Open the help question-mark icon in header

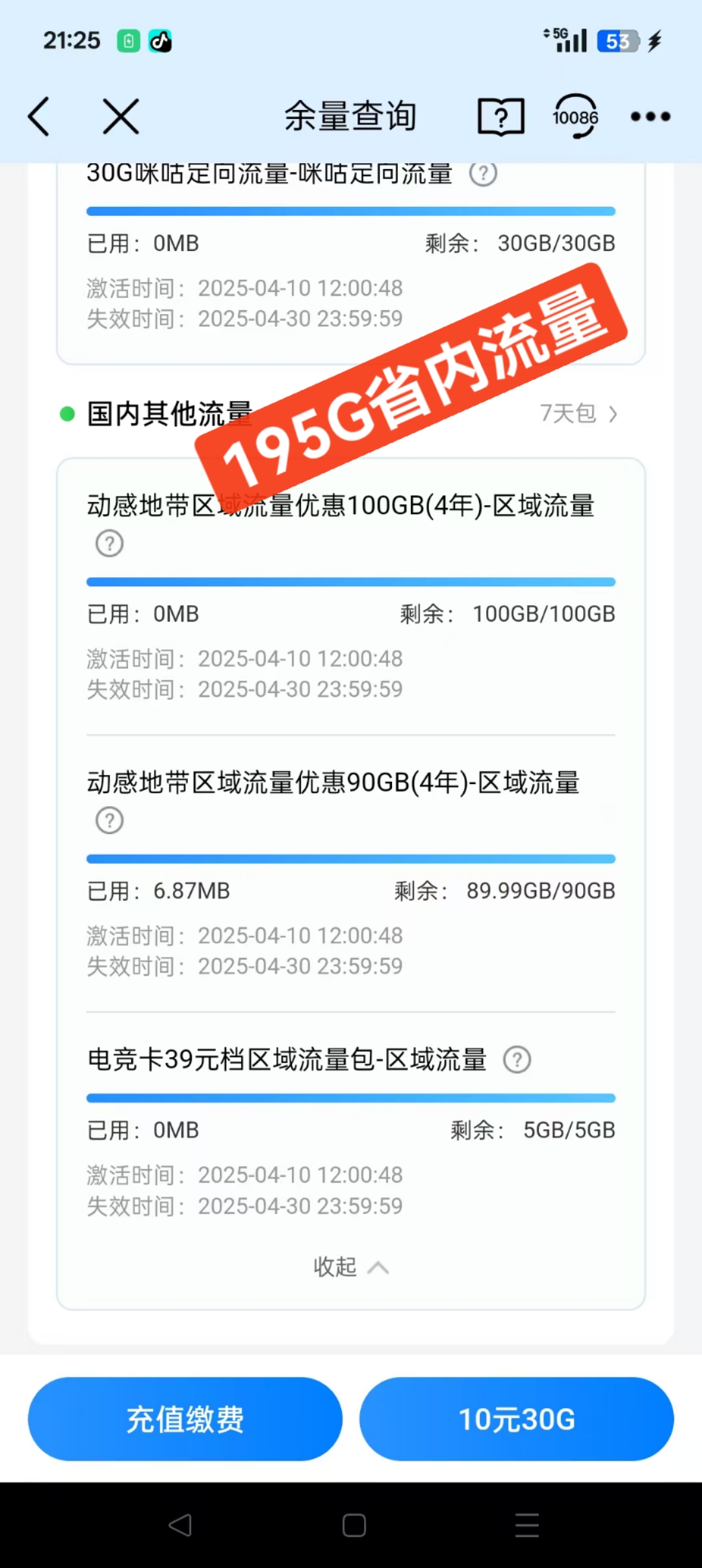500,117
